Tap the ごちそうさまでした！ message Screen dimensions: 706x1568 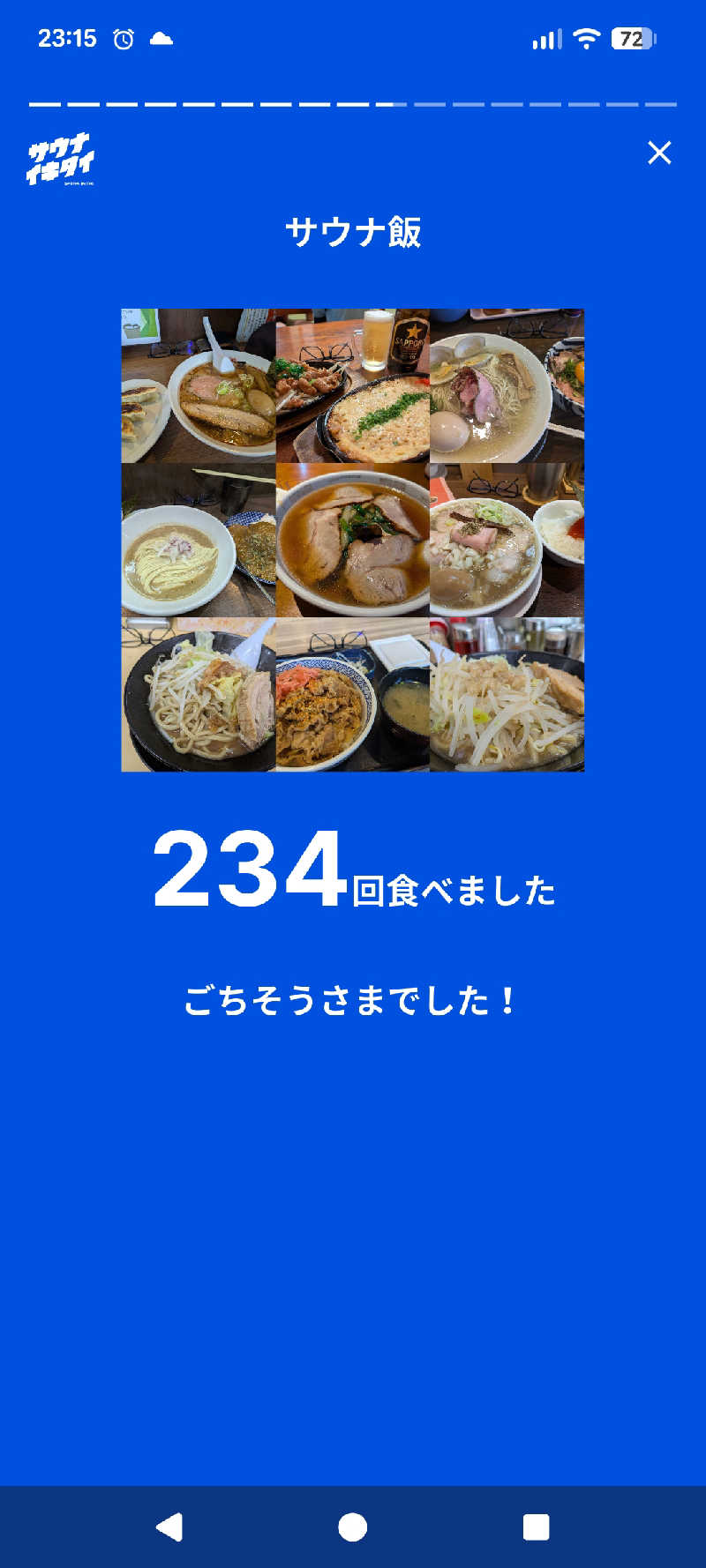[x=353, y=999]
